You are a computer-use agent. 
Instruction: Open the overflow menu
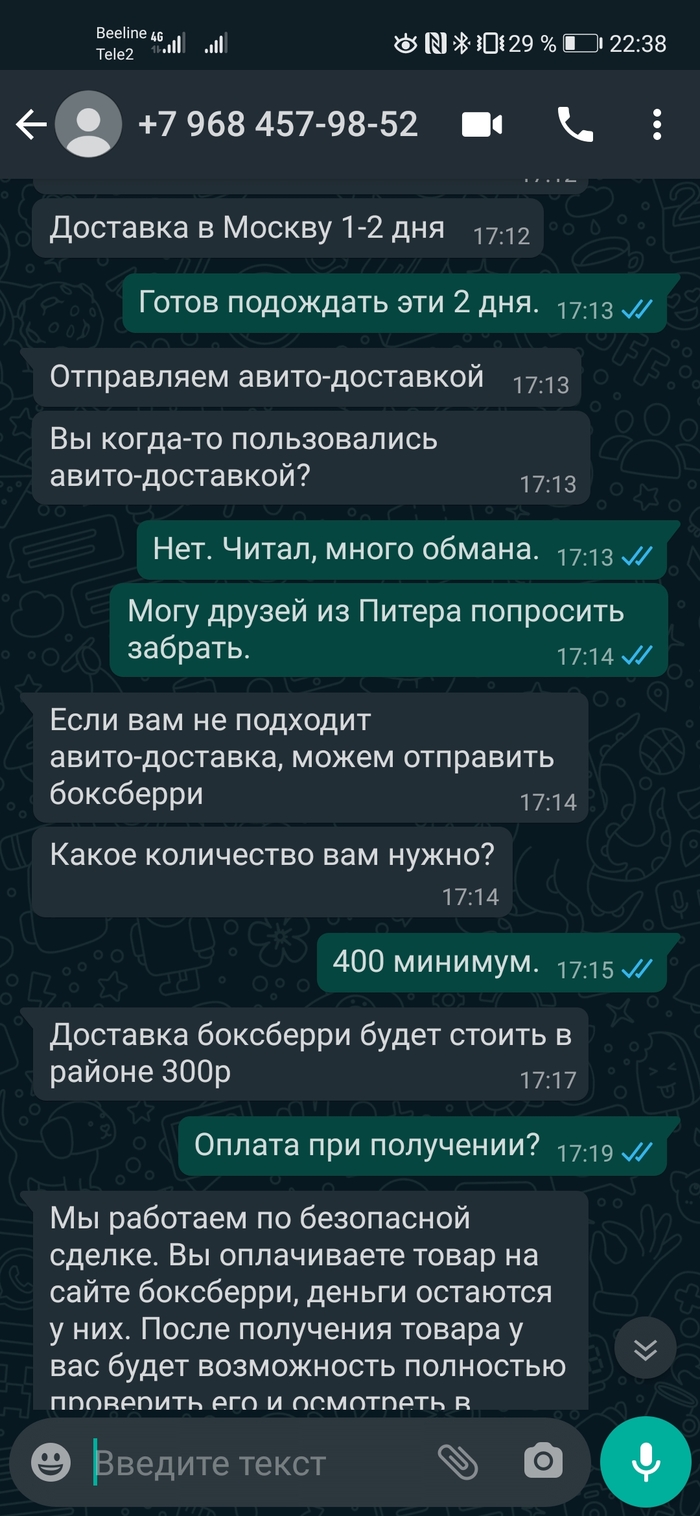(x=657, y=125)
